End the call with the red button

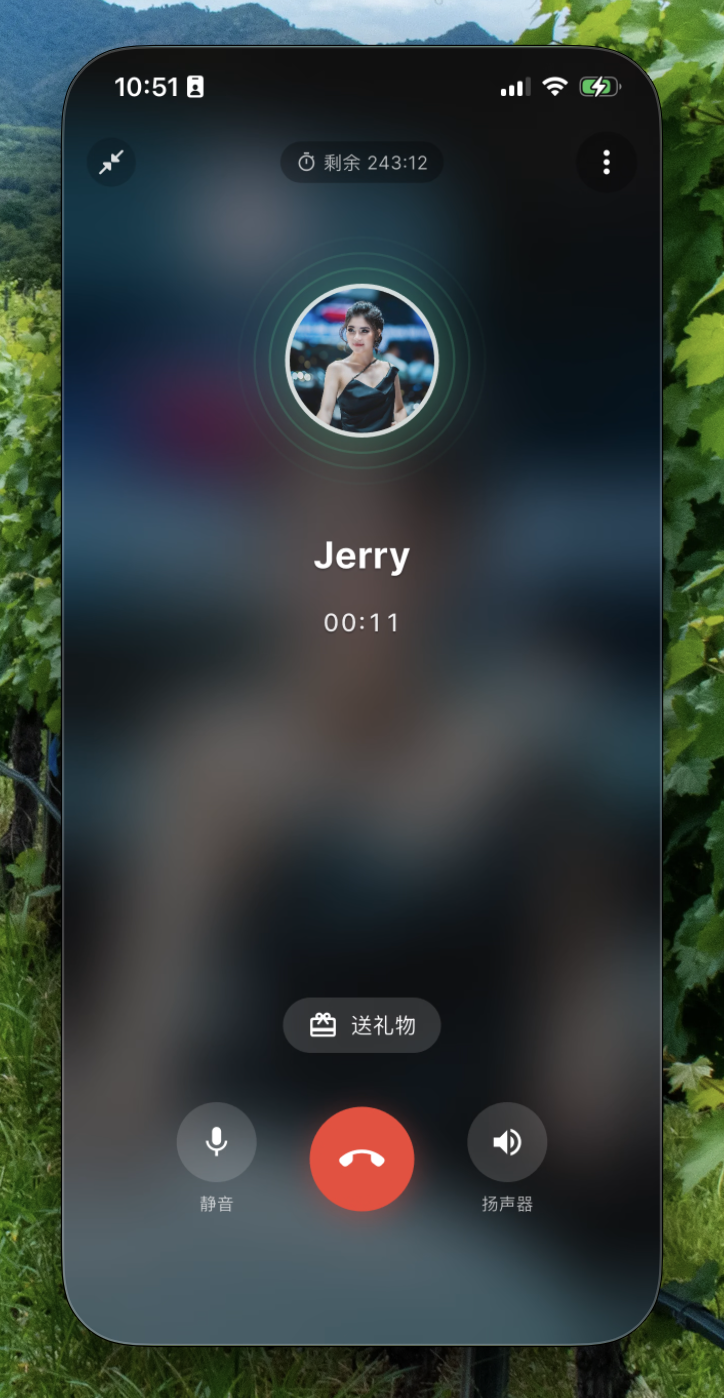pyautogui.click(x=361, y=1158)
